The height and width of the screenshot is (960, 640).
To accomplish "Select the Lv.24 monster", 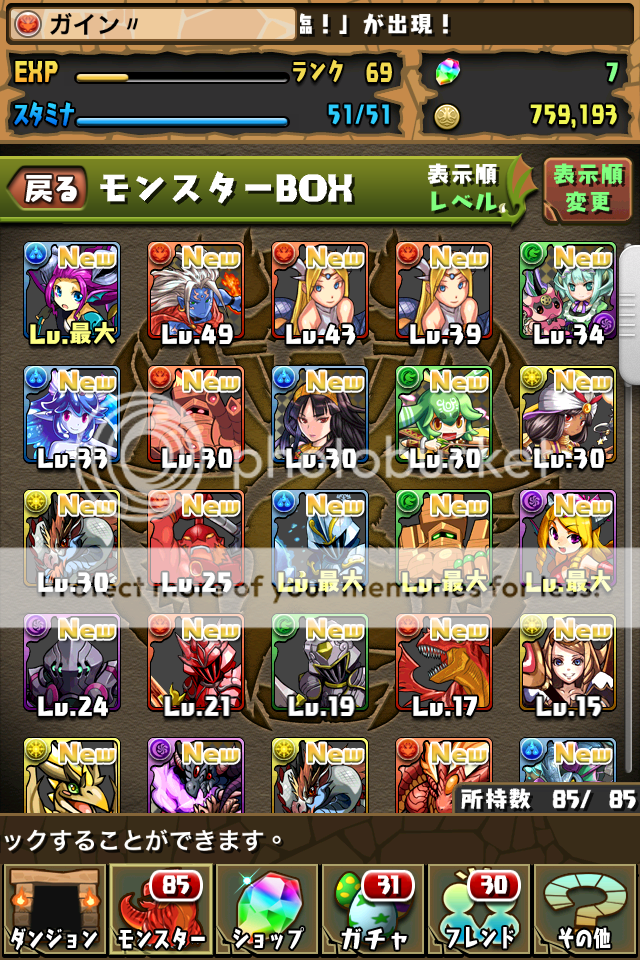I will 72,662.
